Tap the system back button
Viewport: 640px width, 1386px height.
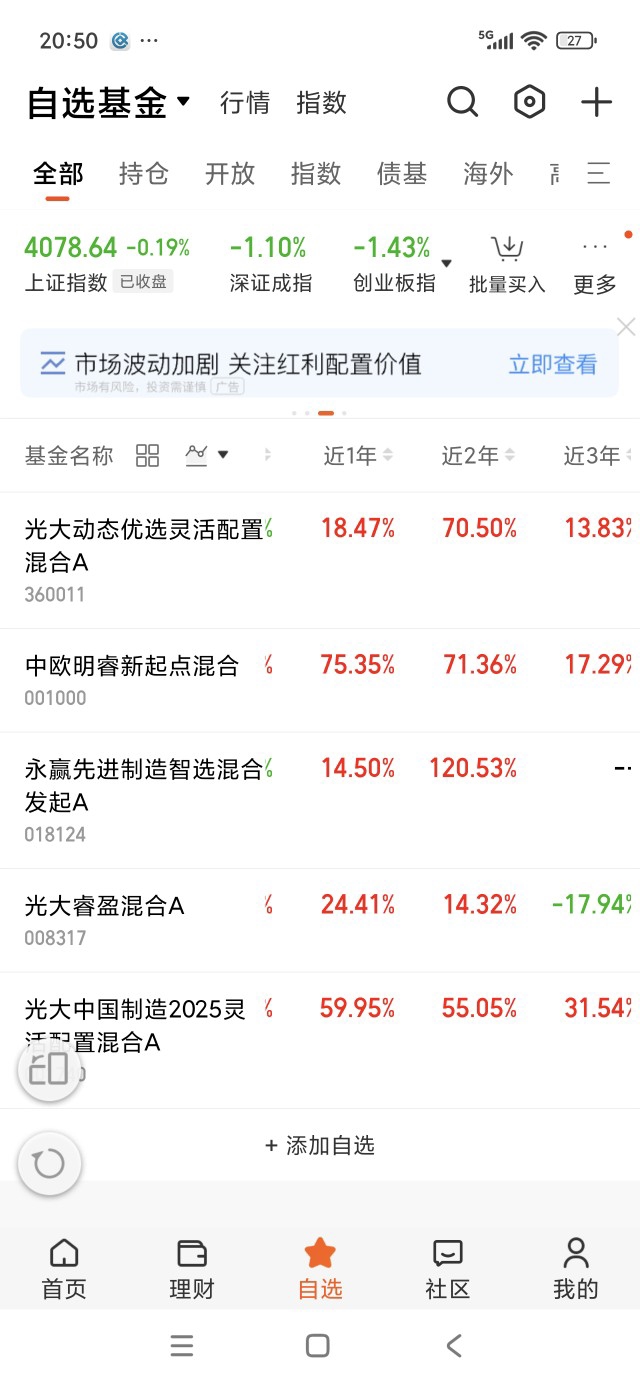tap(454, 1346)
